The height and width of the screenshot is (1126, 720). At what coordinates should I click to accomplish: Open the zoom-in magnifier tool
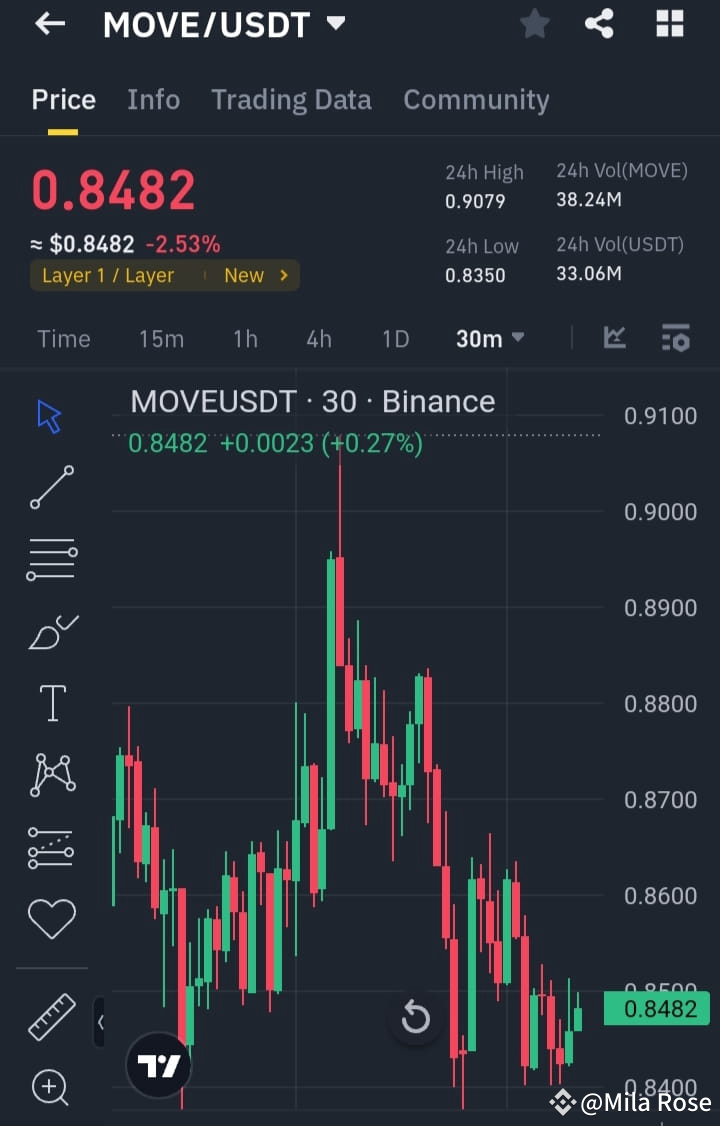[x=50, y=1088]
